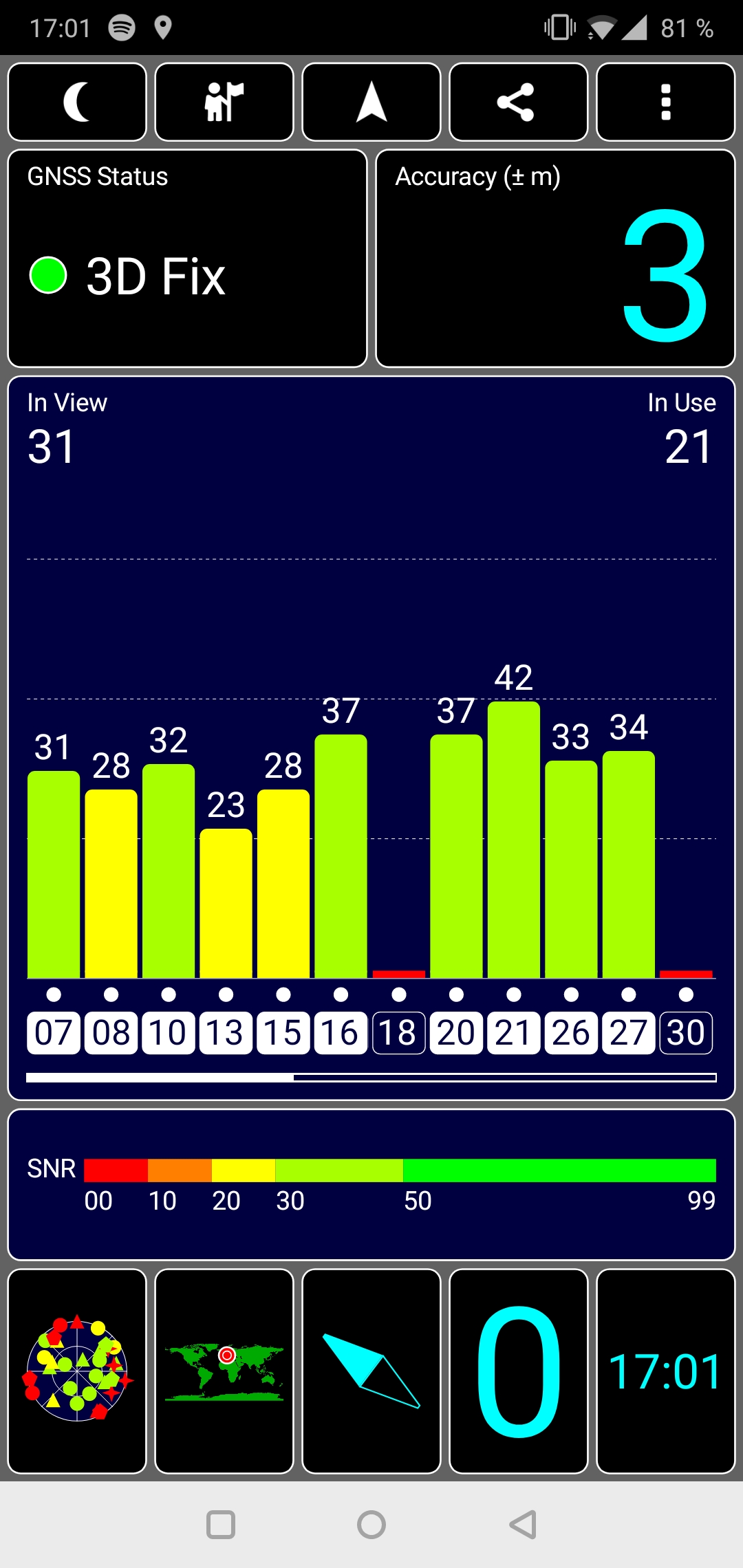Viewport: 743px width, 1568px height.
Task: Open the compass tile
Action: click(x=371, y=1371)
